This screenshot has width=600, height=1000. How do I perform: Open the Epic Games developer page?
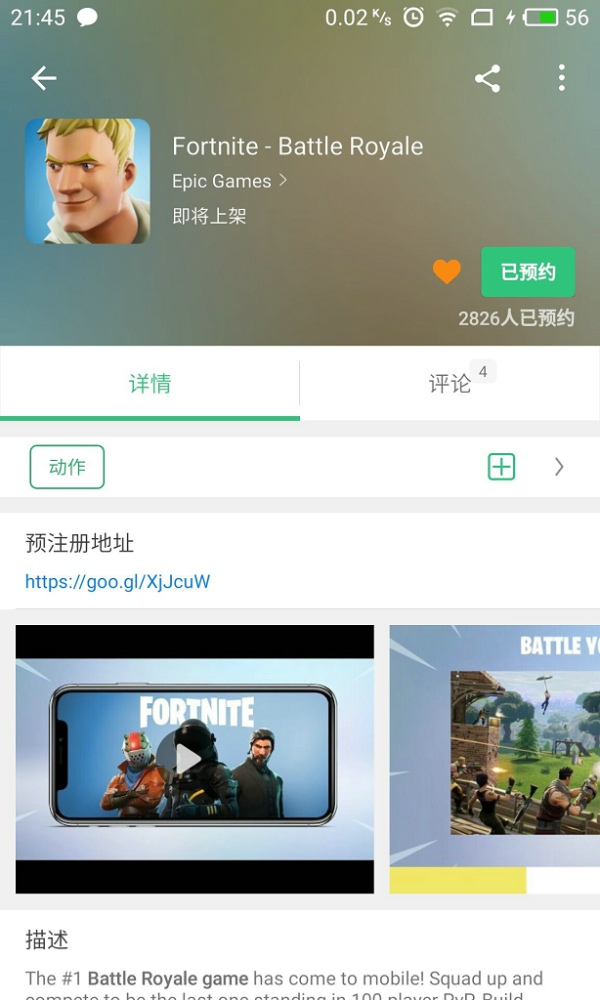[229, 181]
